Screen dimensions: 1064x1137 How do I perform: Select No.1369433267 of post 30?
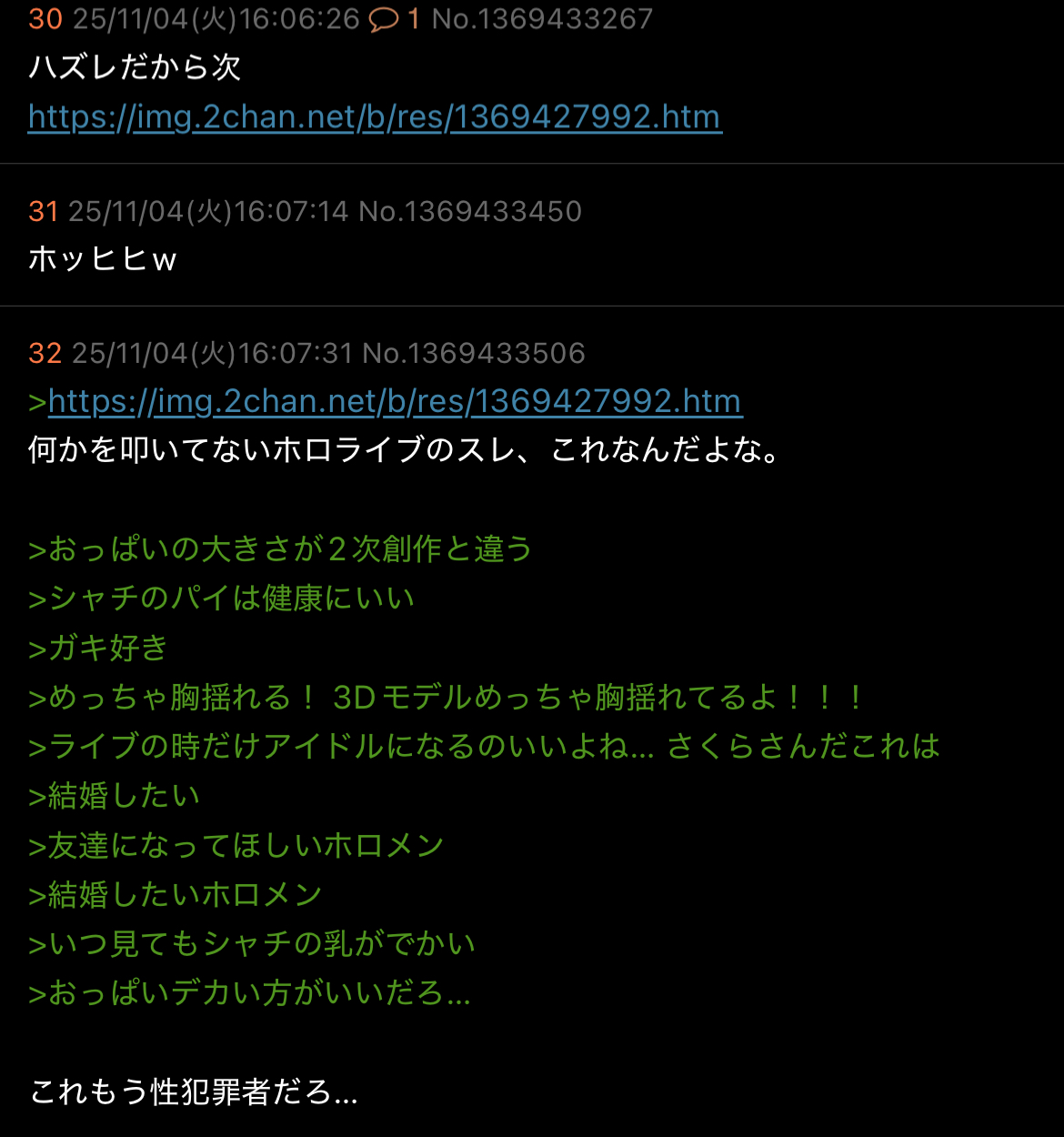click(542, 19)
